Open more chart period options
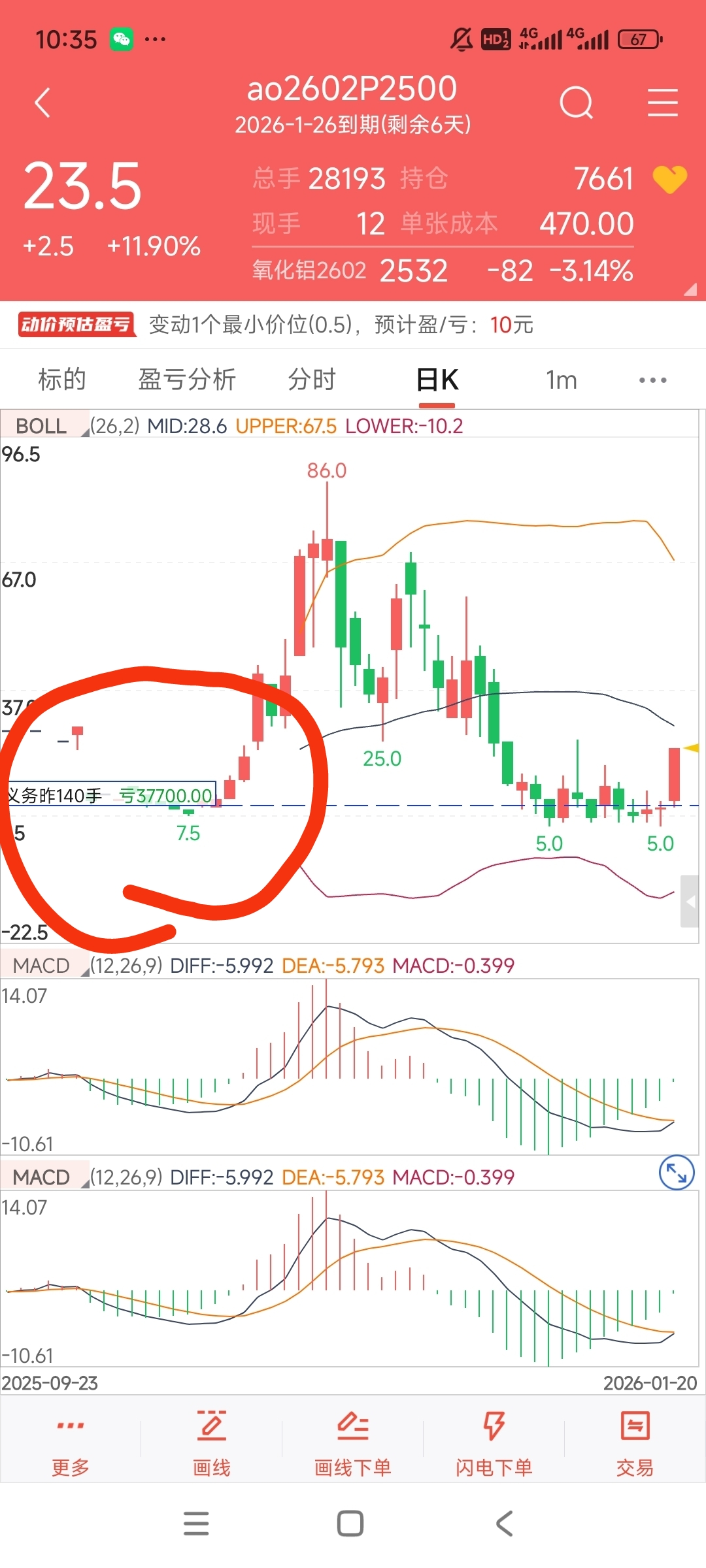Viewport: 706px width, 1568px height. [x=652, y=380]
